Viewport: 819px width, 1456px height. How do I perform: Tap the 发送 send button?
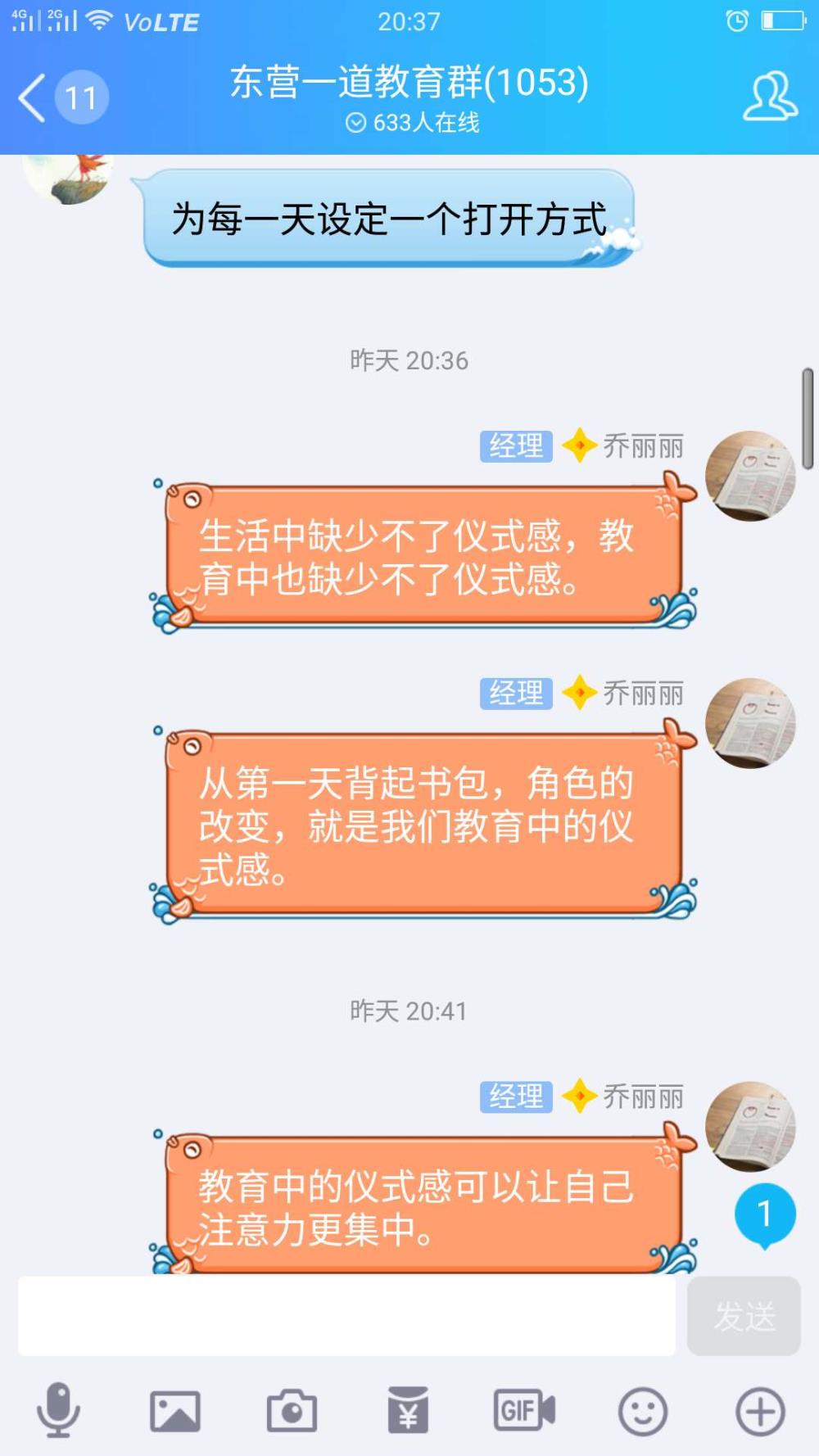click(x=744, y=1316)
